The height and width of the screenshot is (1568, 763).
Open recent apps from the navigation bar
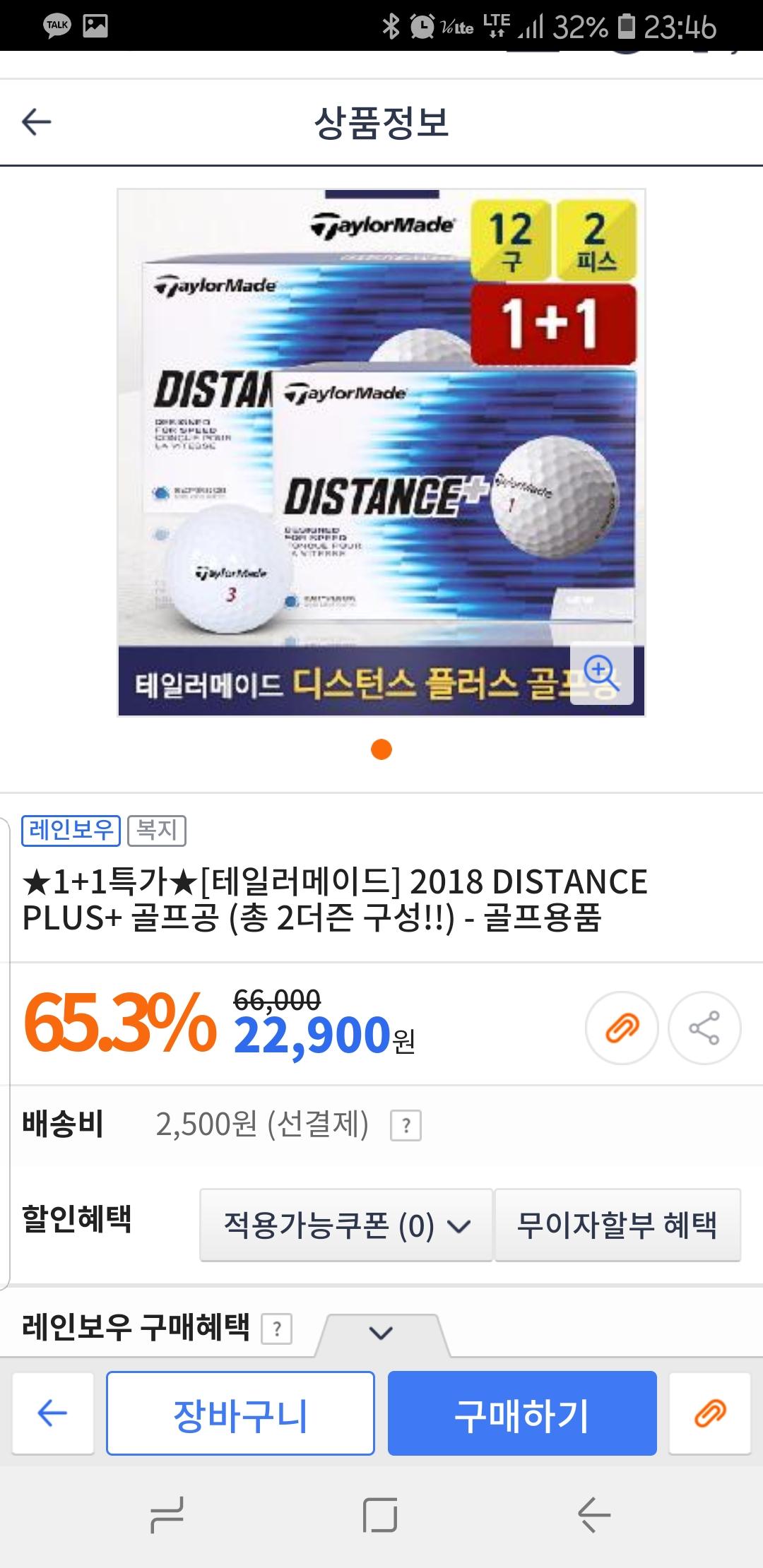pyautogui.click(x=167, y=1514)
